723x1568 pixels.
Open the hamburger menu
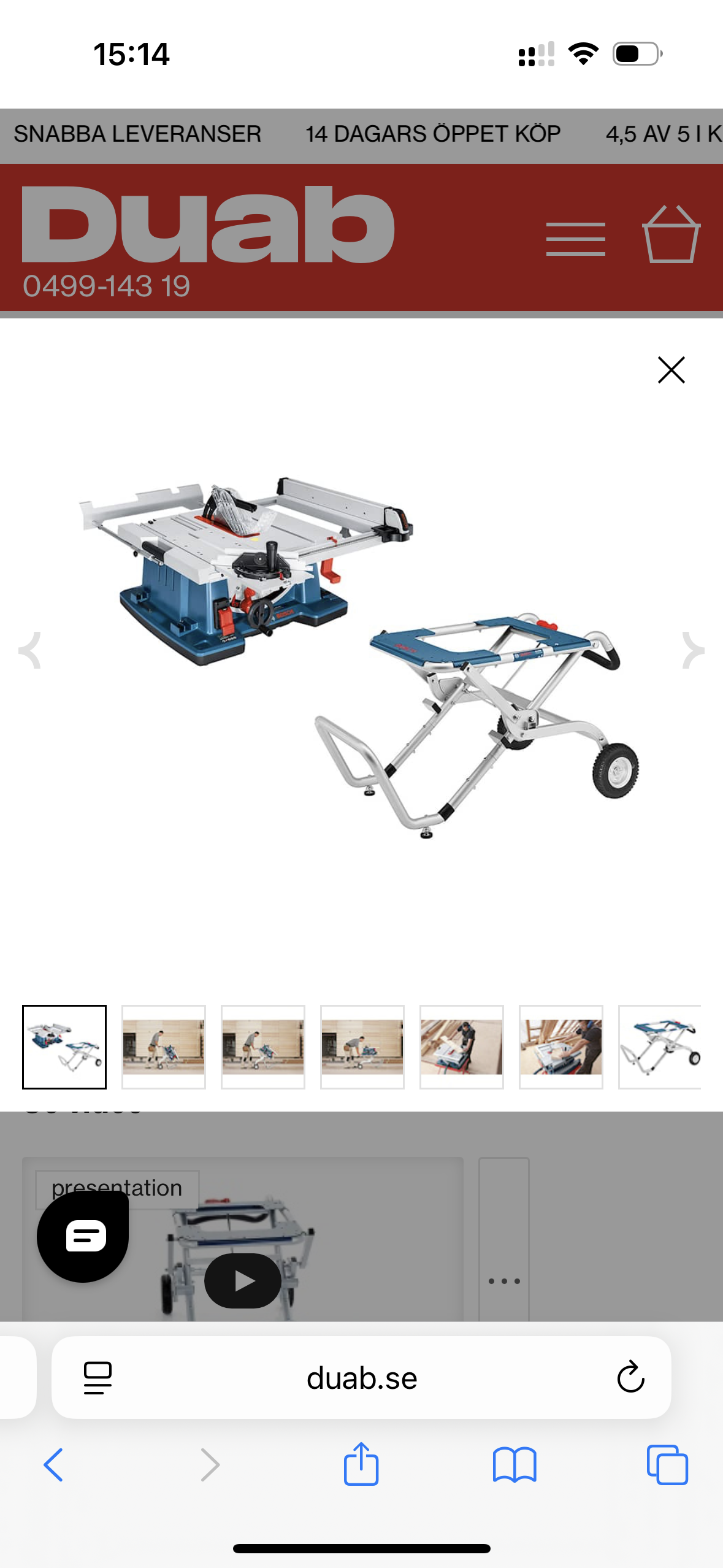pyautogui.click(x=575, y=239)
